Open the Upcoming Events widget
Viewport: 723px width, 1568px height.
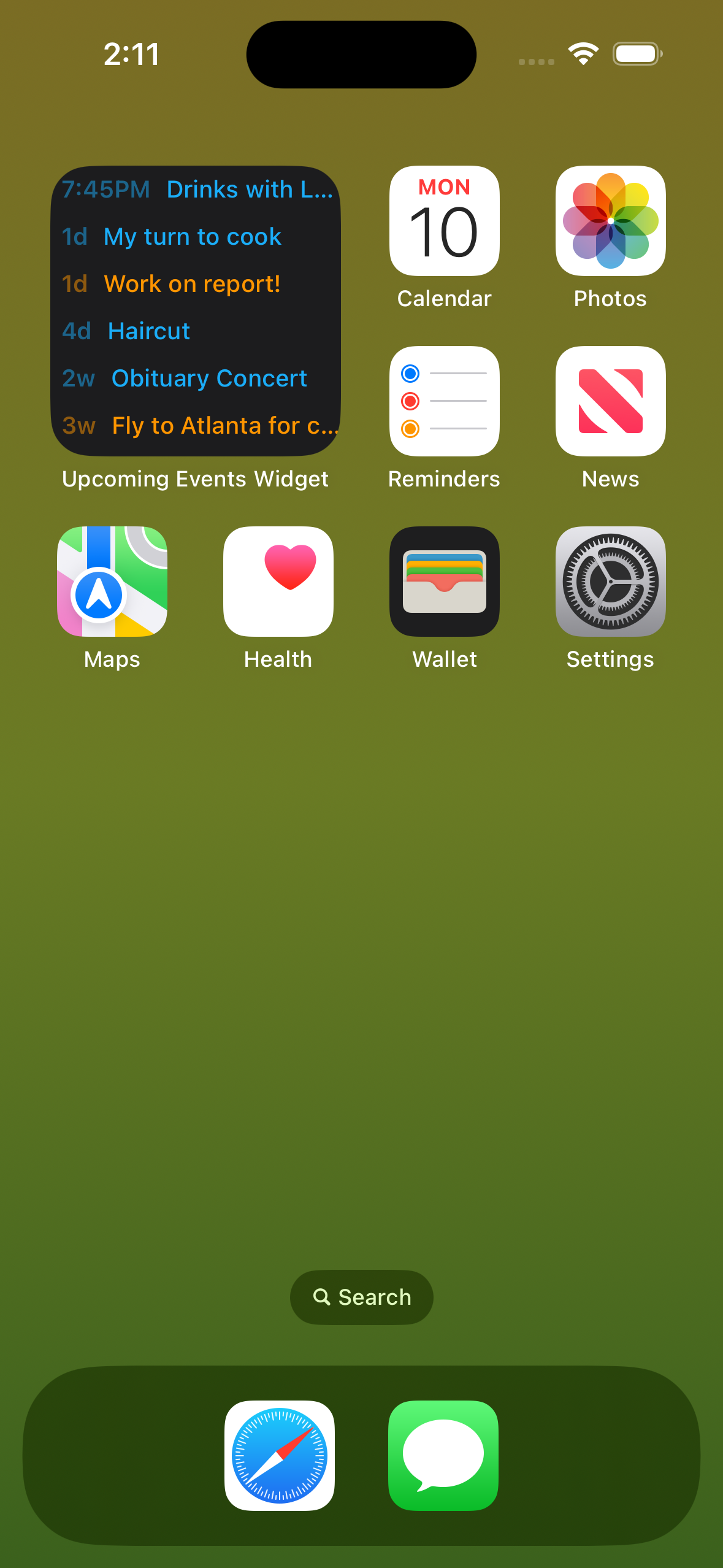[x=196, y=311]
